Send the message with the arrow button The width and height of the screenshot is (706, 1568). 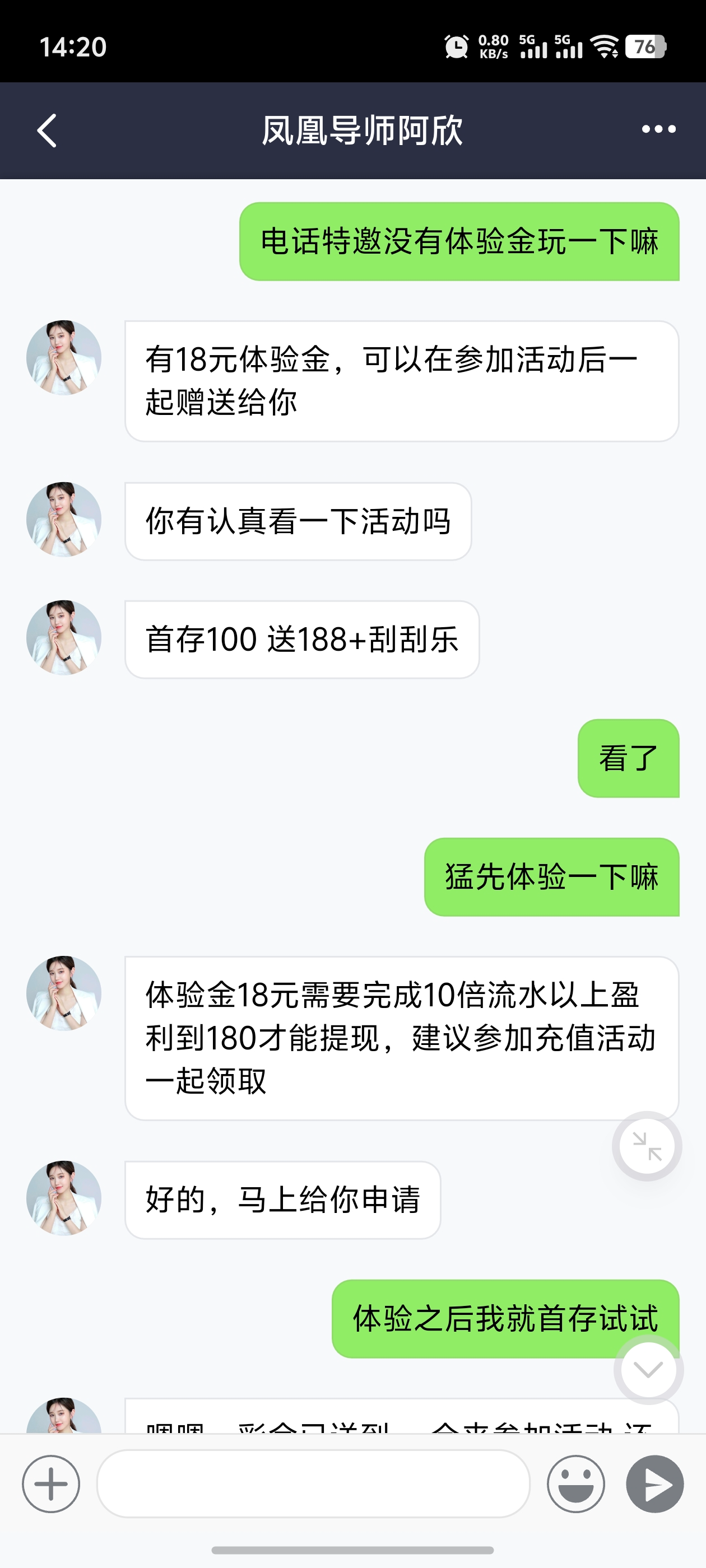coord(654,1483)
